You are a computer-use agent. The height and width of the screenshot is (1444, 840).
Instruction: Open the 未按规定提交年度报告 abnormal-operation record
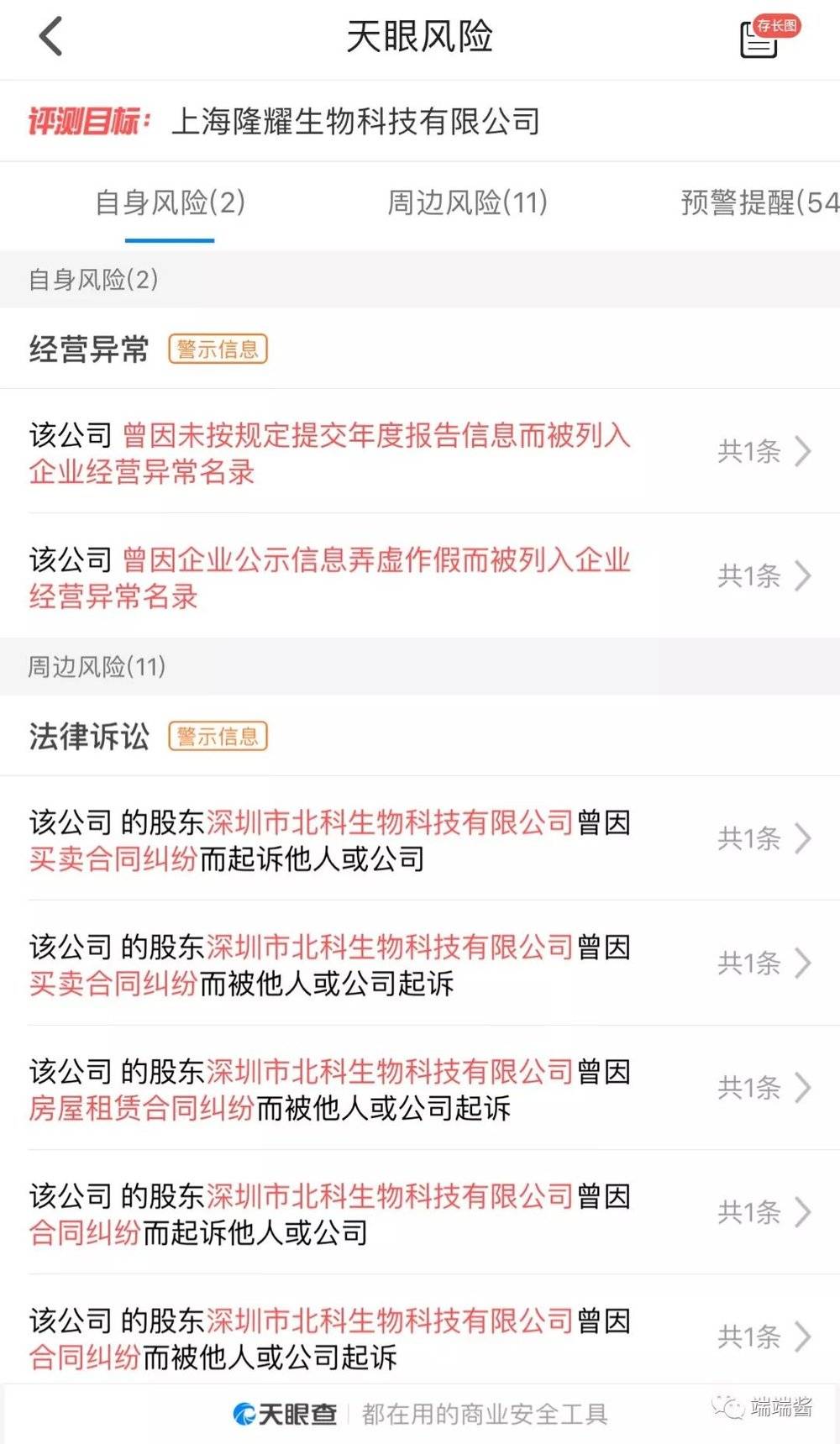pyautogui.click(x=420, y=453)
